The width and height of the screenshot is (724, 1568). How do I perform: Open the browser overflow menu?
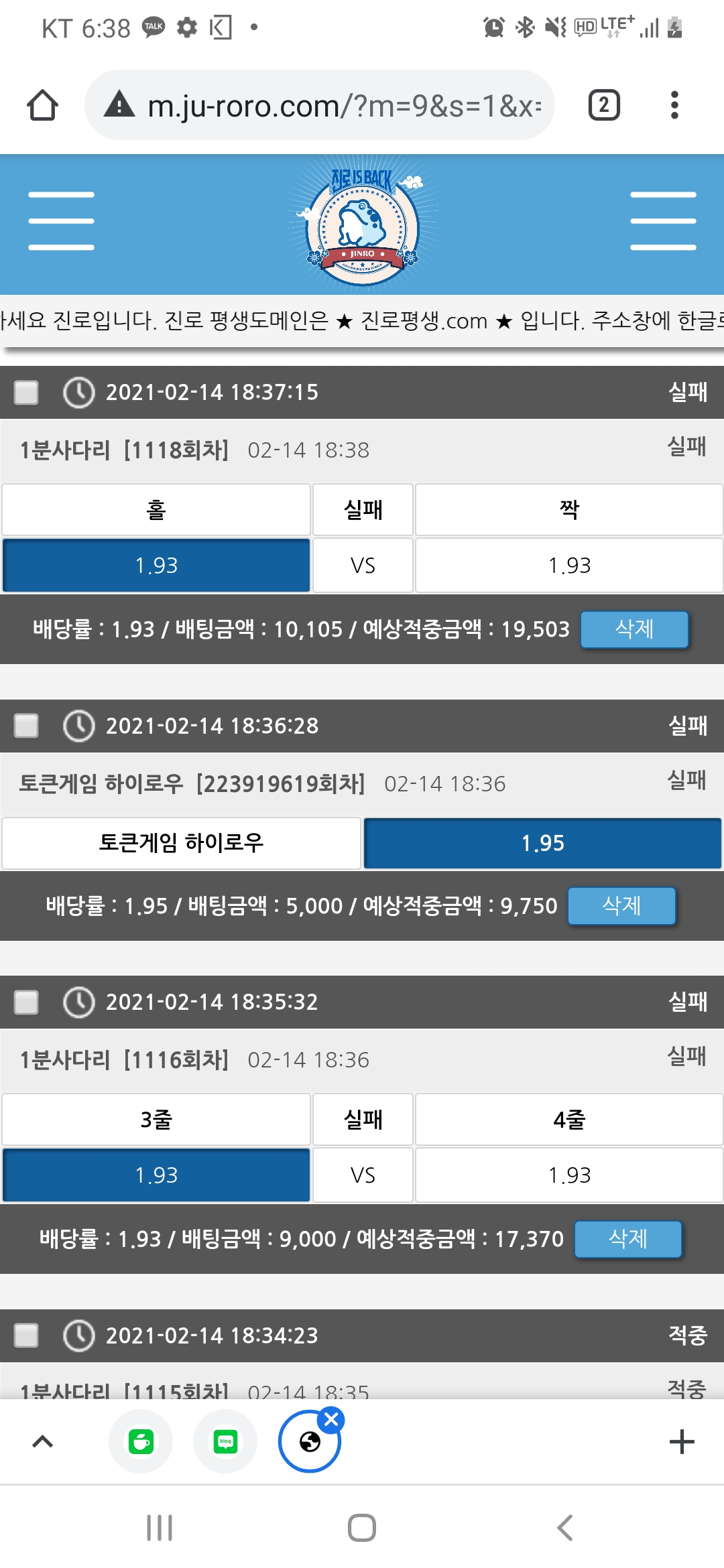point(674,105)
